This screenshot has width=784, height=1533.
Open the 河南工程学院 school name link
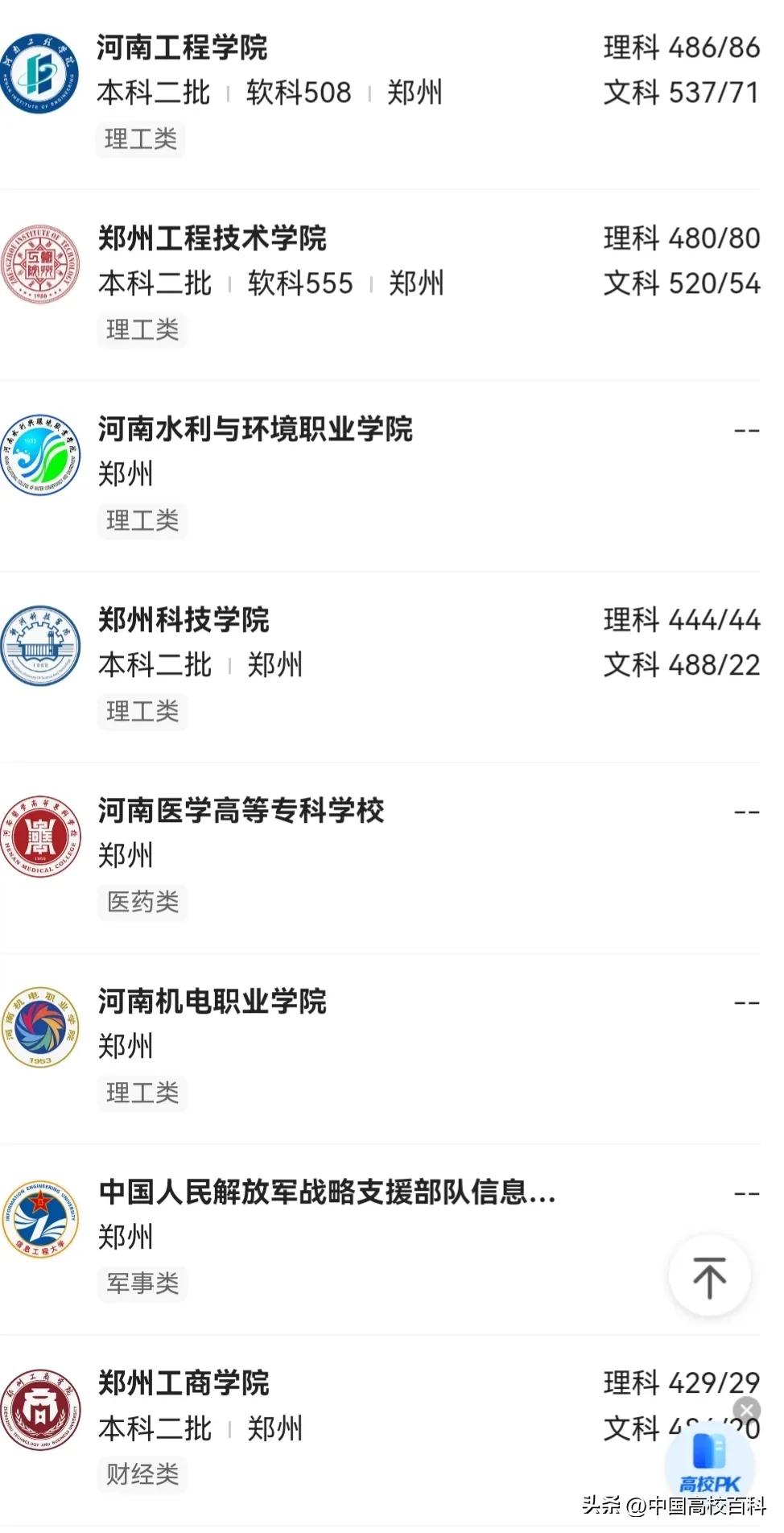(184, 47)
